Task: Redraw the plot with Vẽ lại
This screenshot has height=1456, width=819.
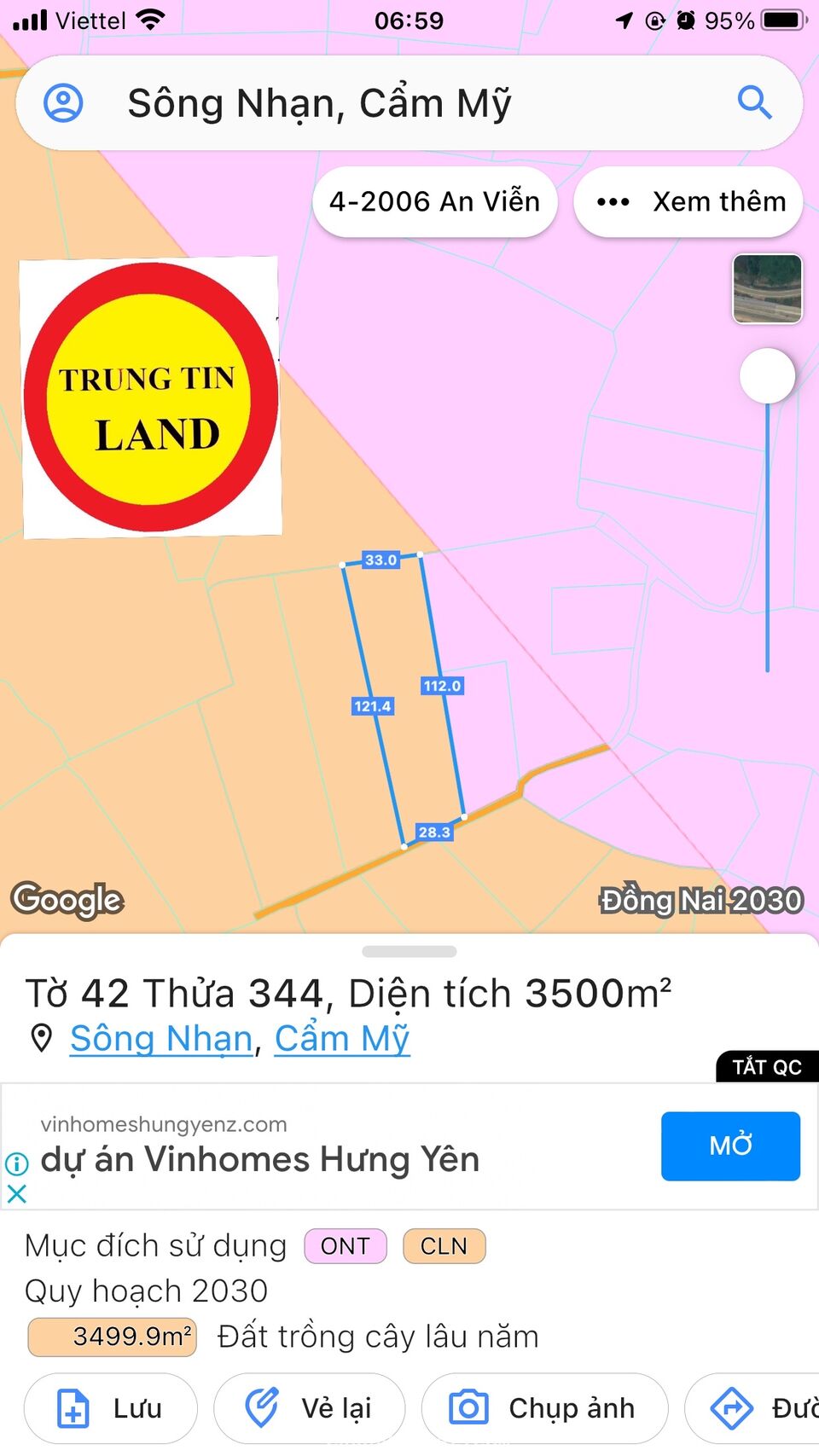Action: [x=309, y=1408]
